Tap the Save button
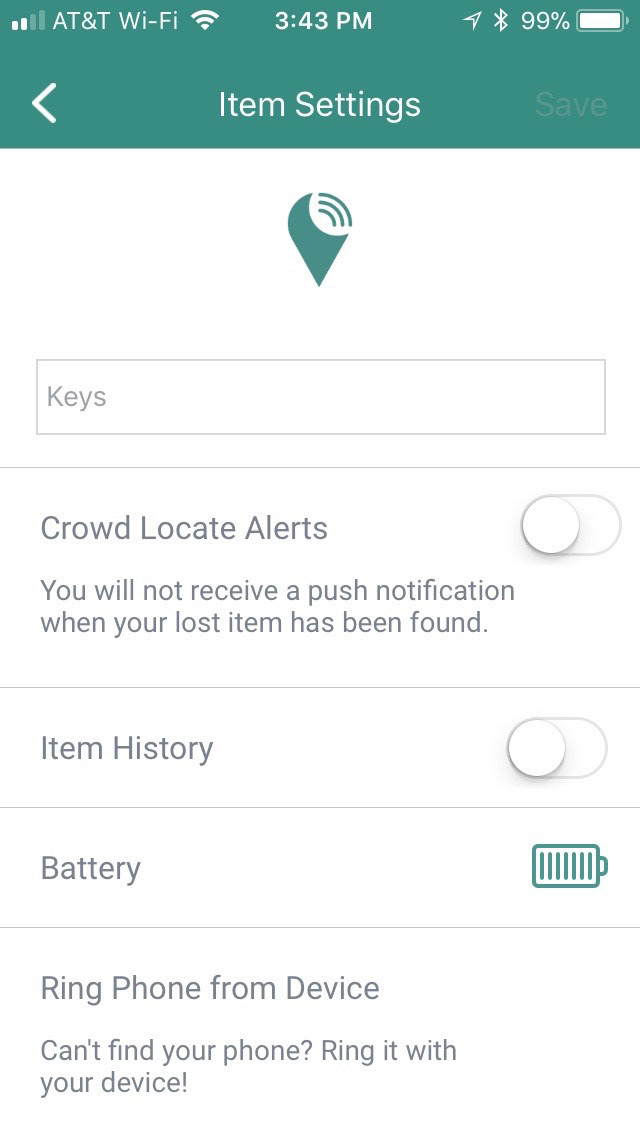Image resolution: width=640 pixels, height=1136 pixels. [570, 104]
